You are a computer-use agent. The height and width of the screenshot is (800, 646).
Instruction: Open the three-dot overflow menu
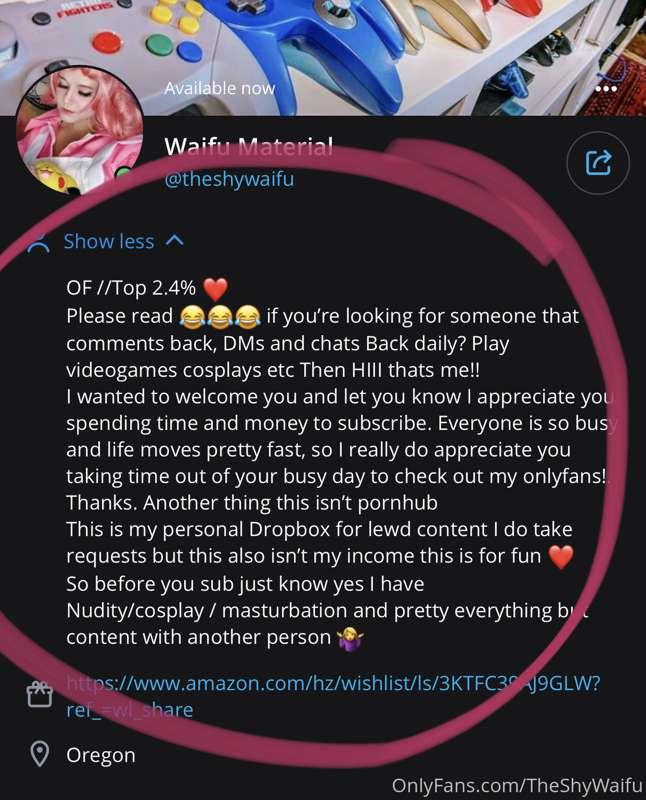tap(606, 88)
